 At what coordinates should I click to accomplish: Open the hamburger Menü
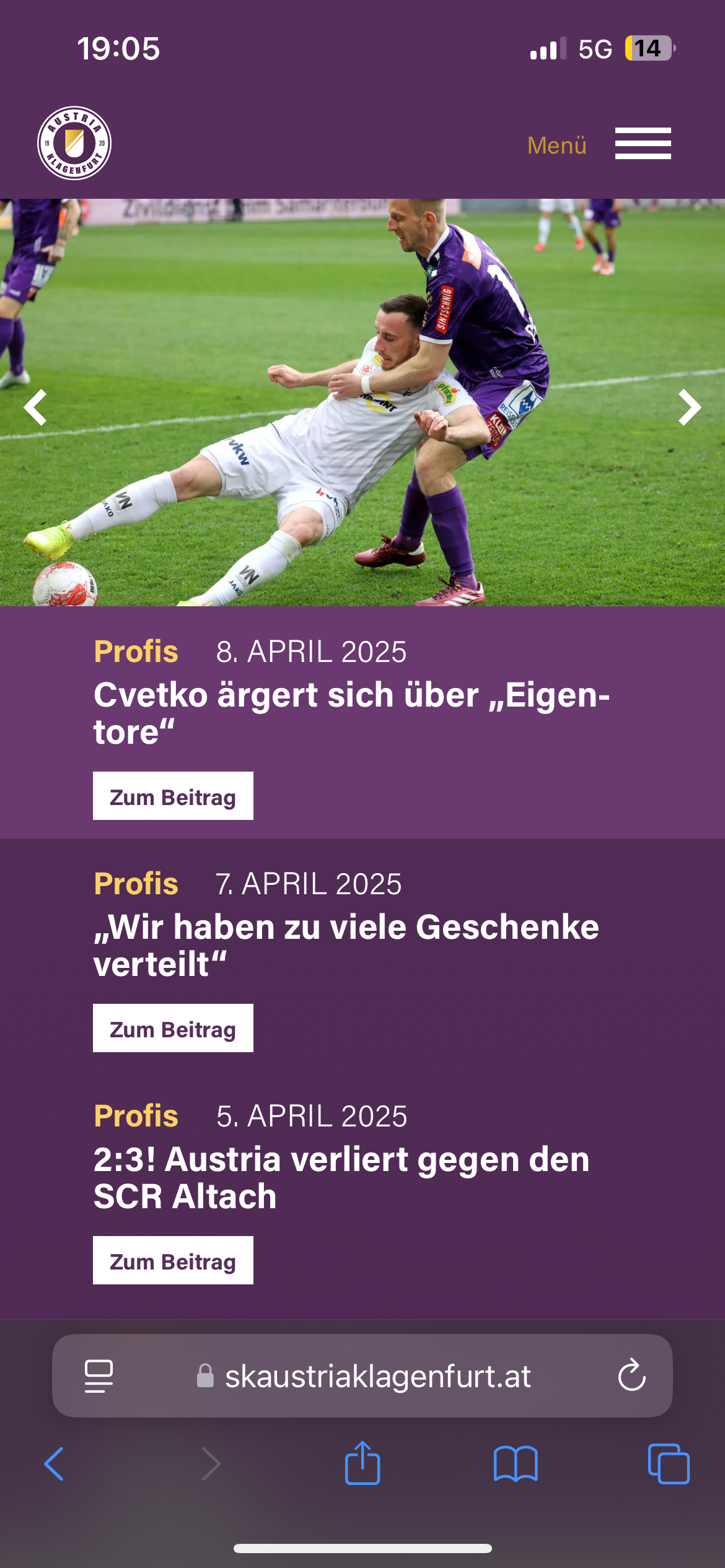point(643,144)
